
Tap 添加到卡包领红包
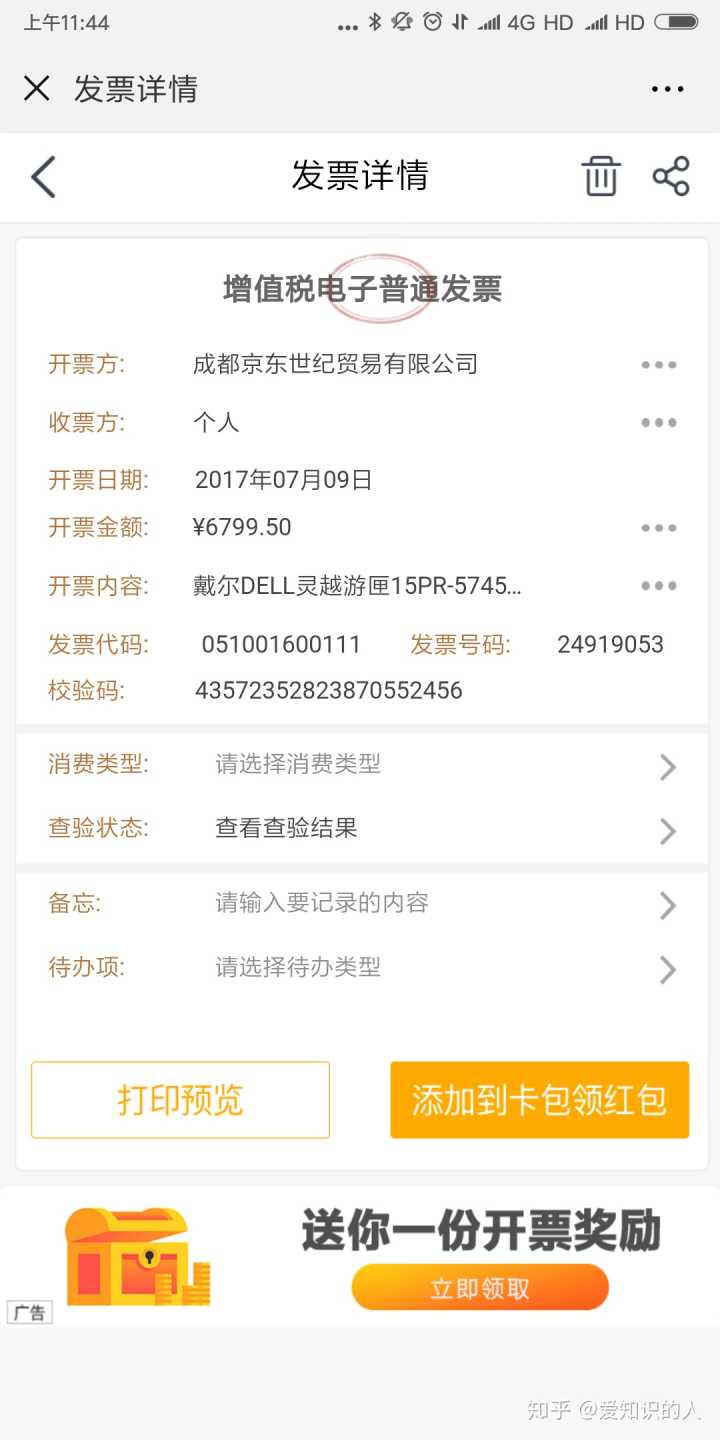[x=539, y=1100]
